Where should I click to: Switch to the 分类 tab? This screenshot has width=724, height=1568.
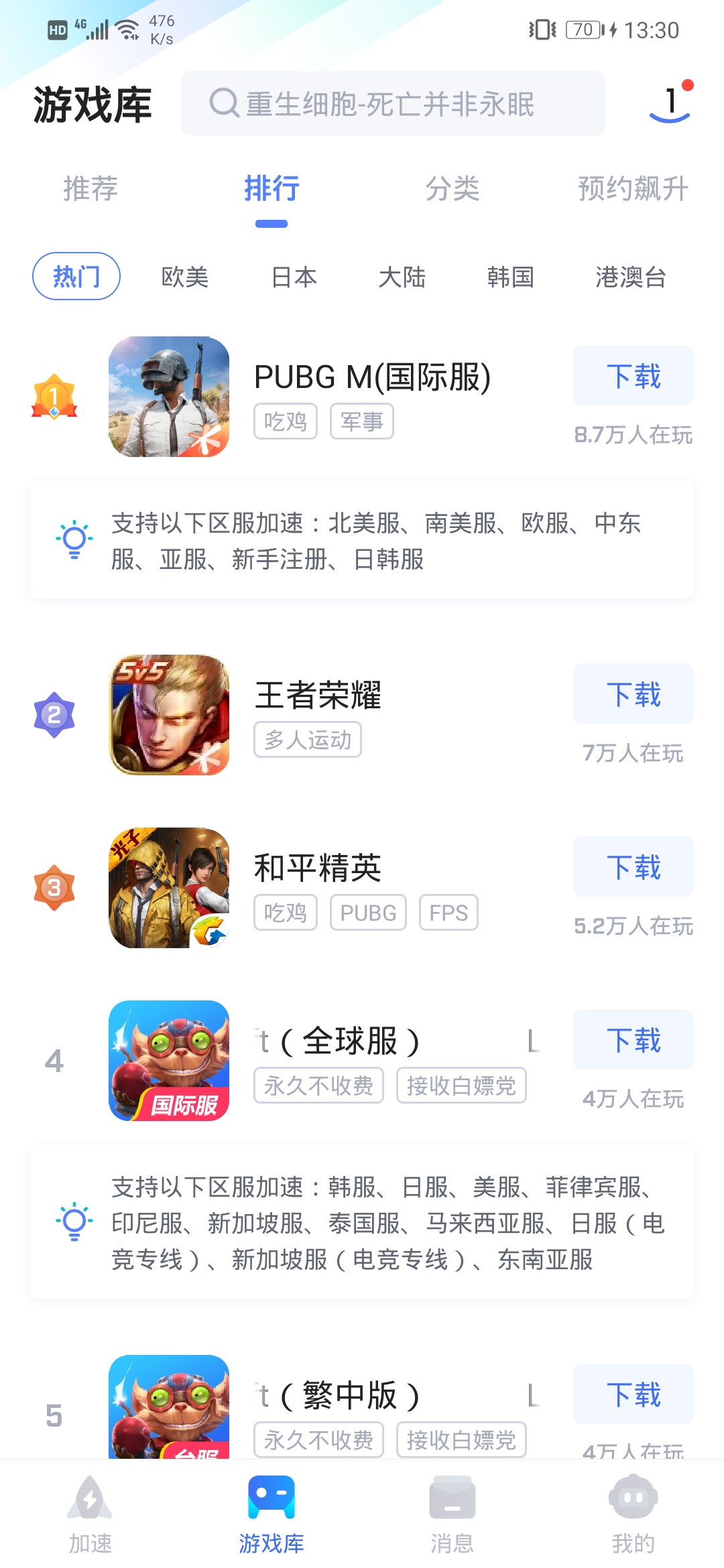(x=452, y=188)
